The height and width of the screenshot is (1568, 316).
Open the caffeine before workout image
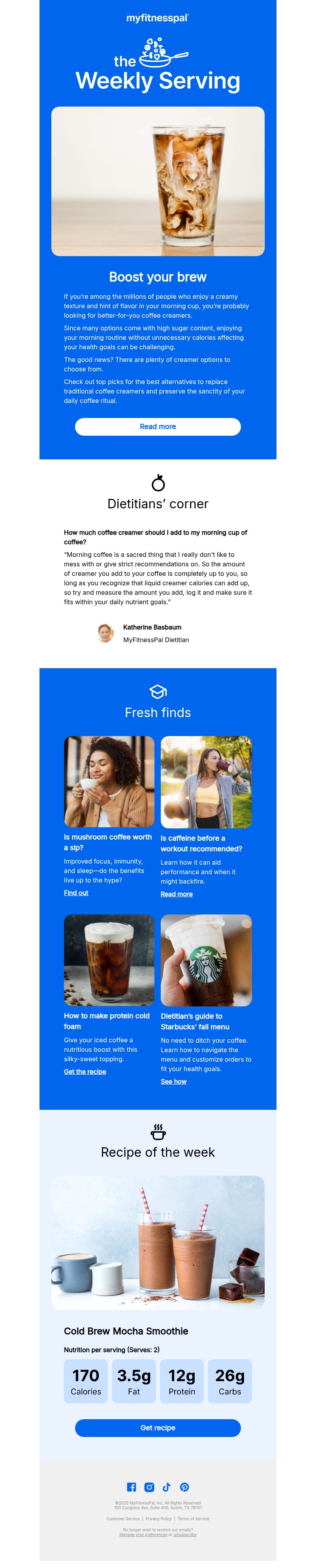coord(206,781)
